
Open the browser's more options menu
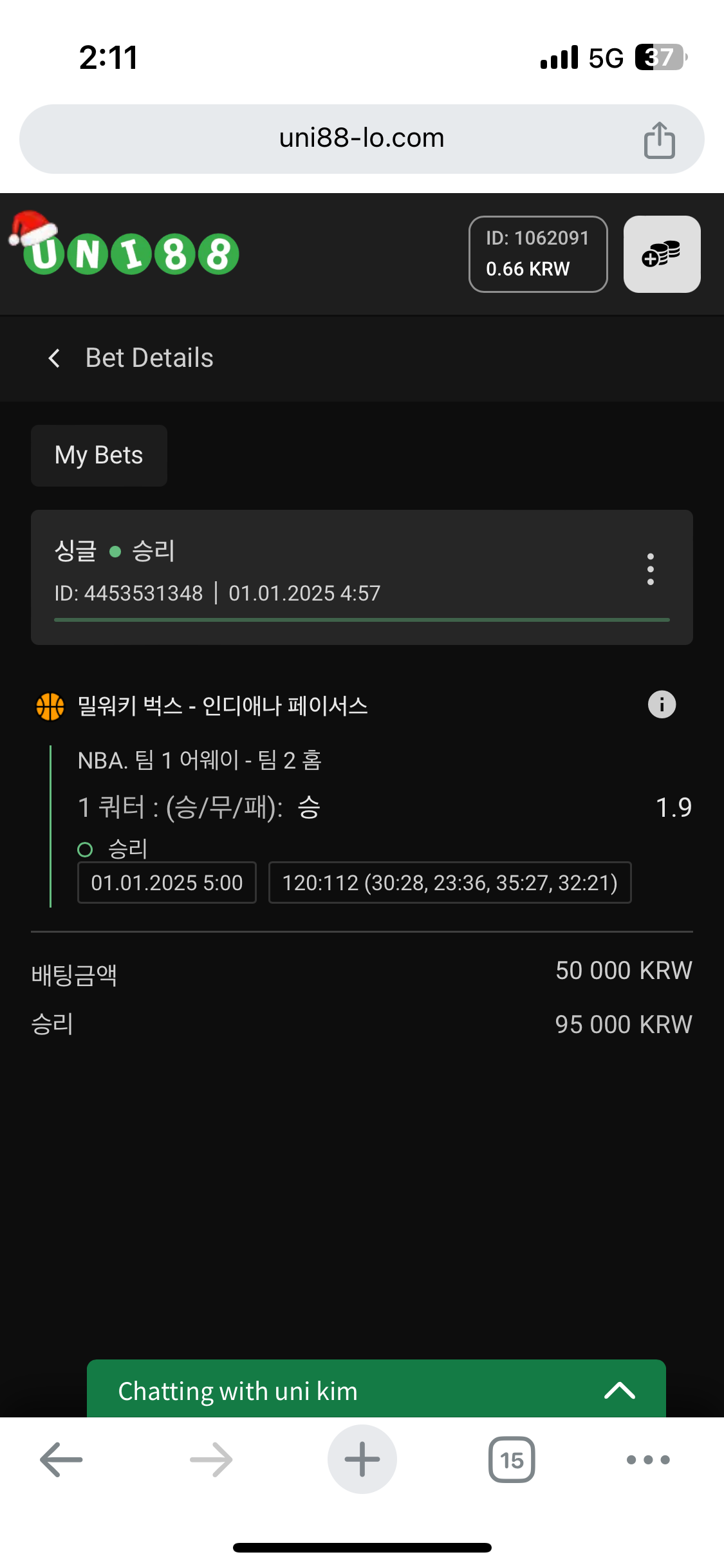(x=648, y=1459)
